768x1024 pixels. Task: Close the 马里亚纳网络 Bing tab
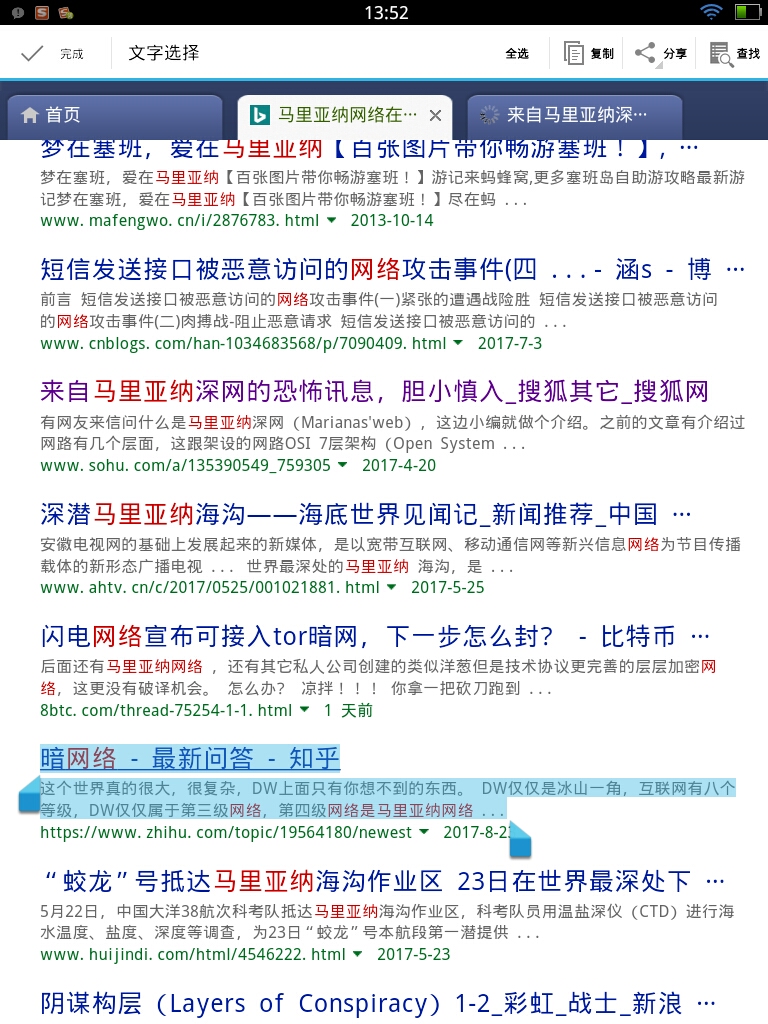tap(435, 116)
